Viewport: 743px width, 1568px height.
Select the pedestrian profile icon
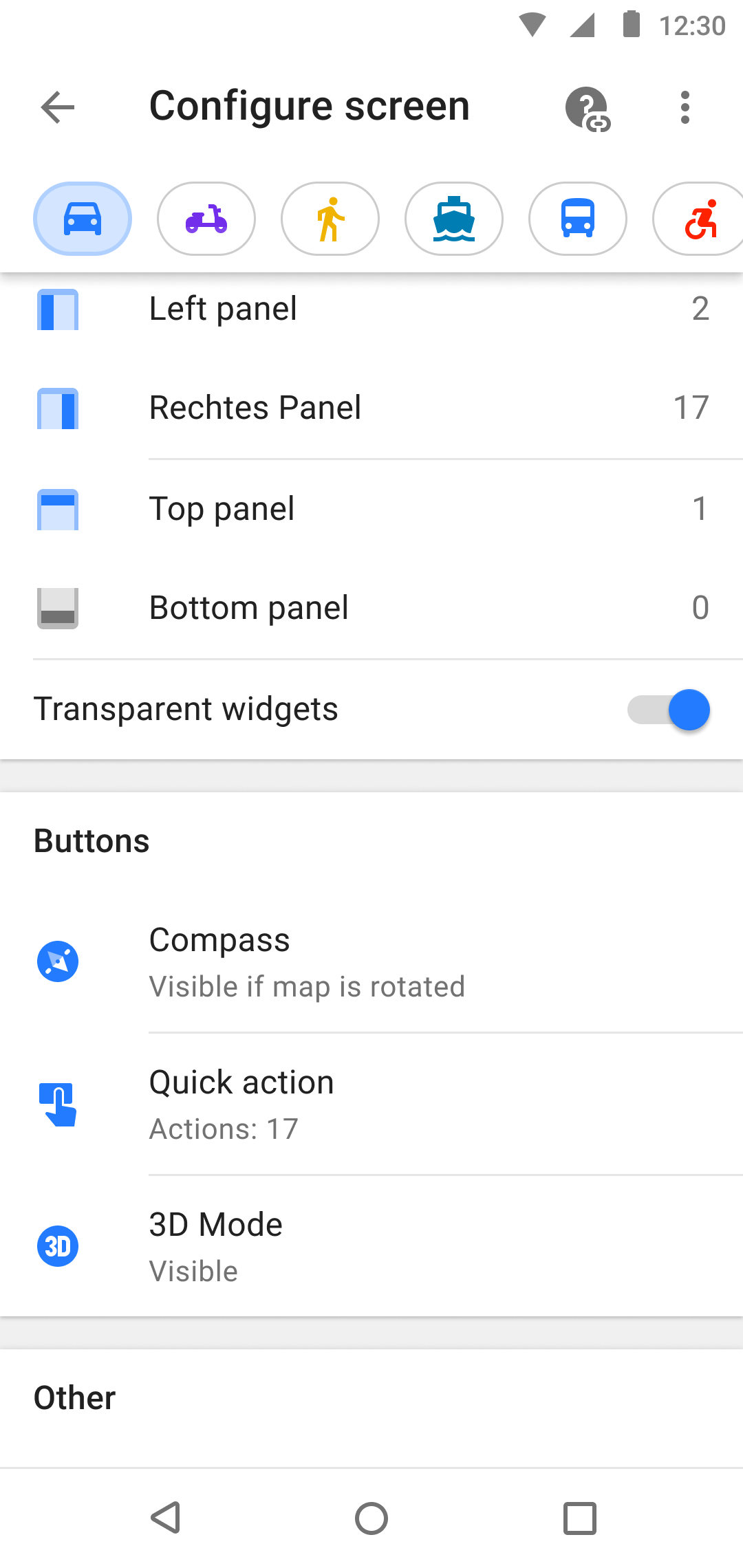[330, 219]
